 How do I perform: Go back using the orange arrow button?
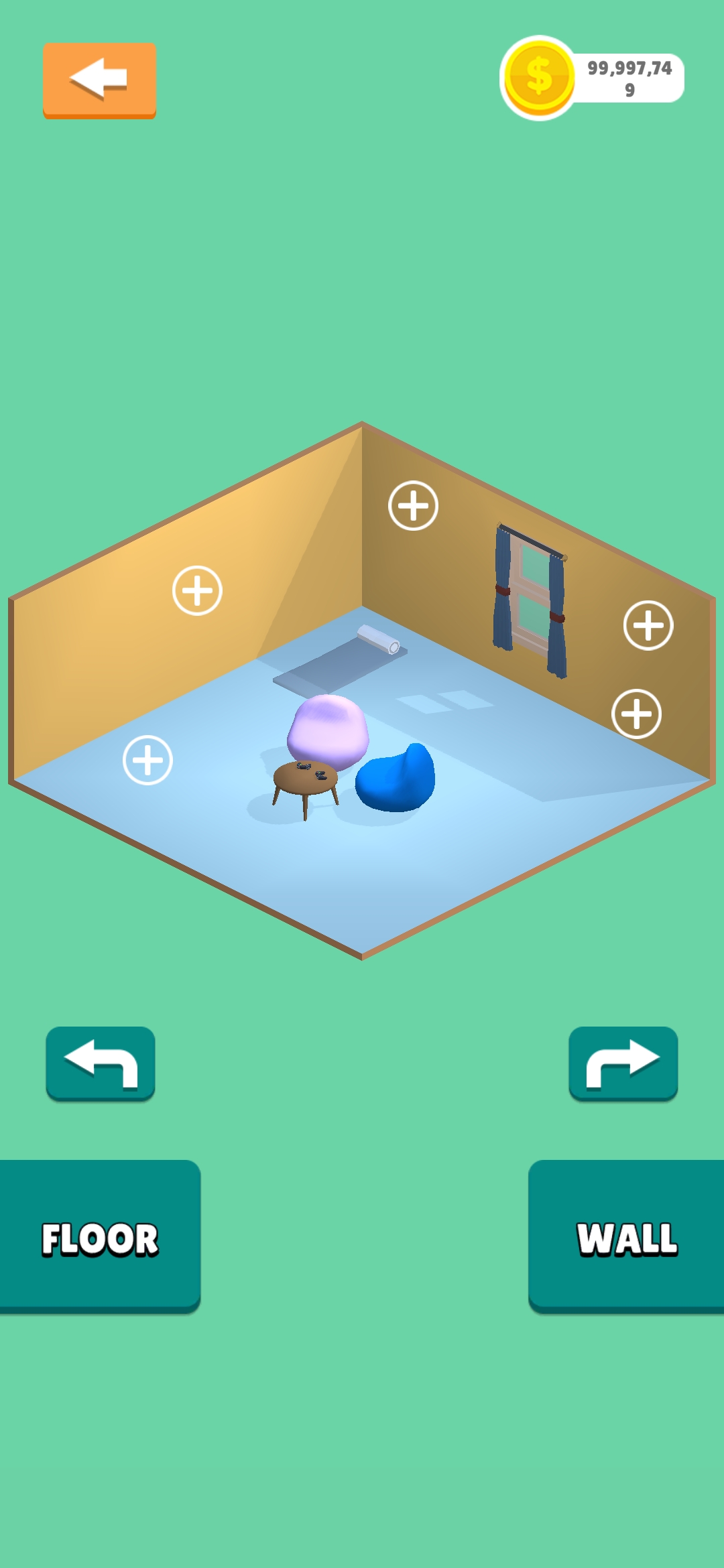coord(99,80)
